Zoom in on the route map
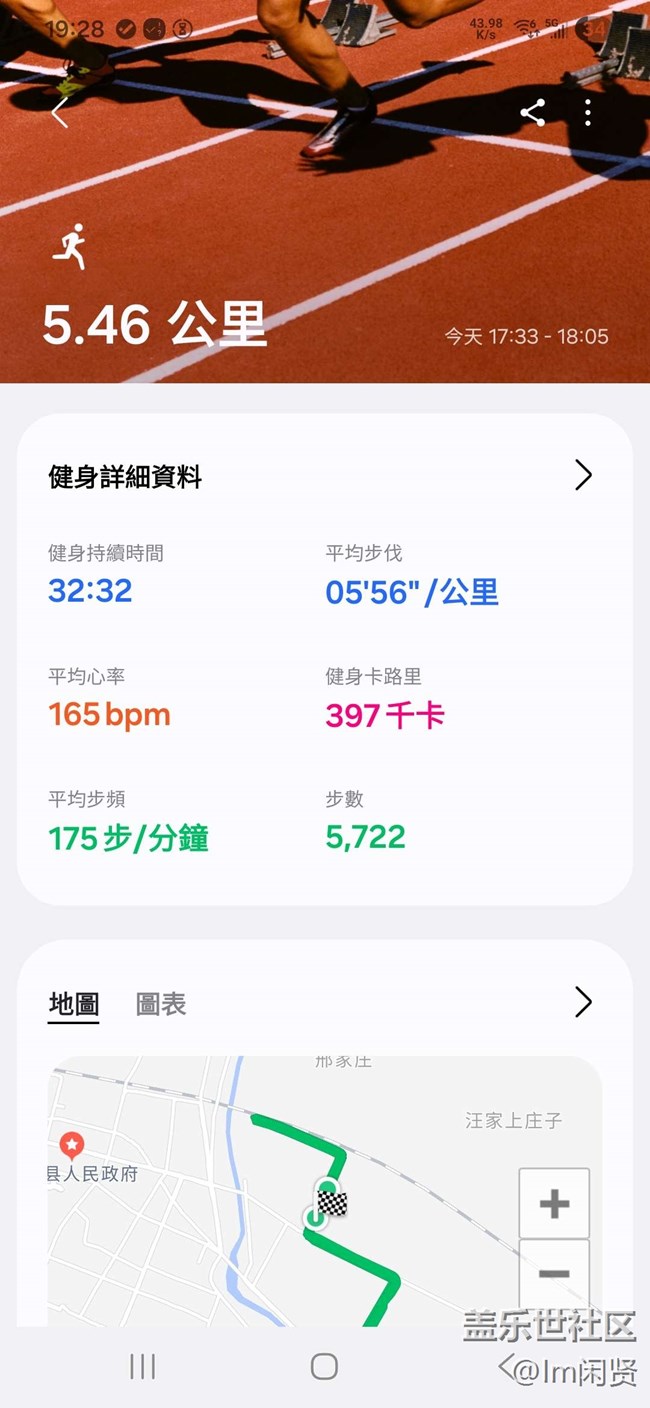Image resolution: width=650 pixels, height=1408 pixels. [x=554, y=1203]
